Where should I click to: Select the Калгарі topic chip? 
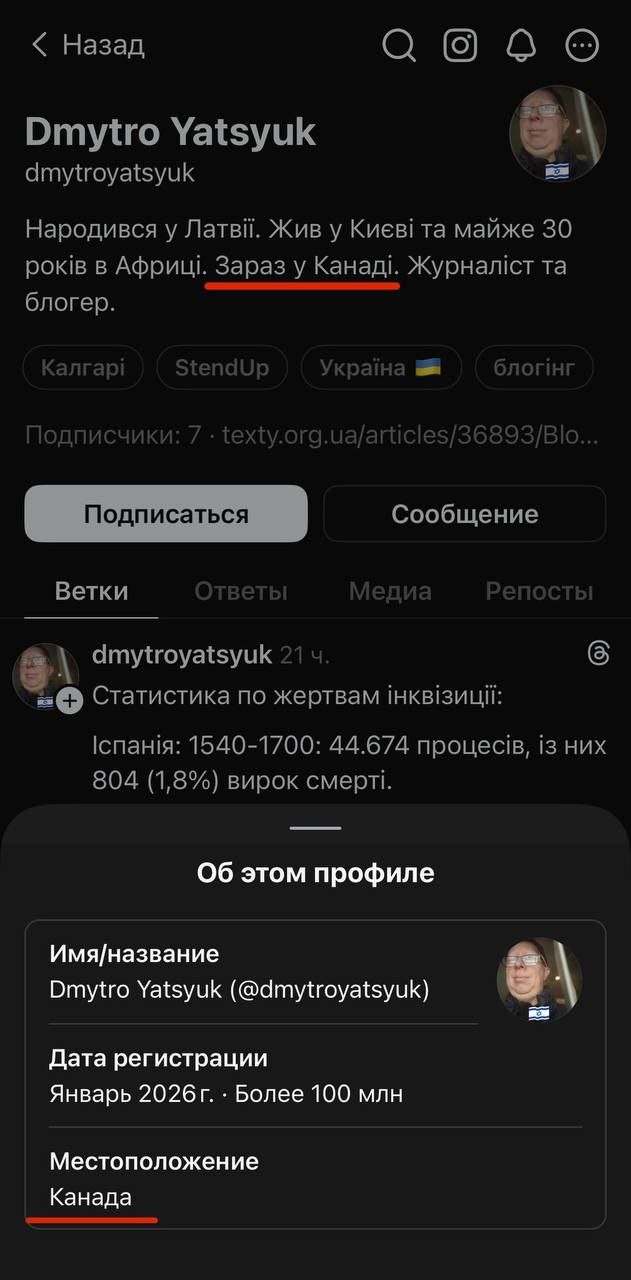point(83,368)
